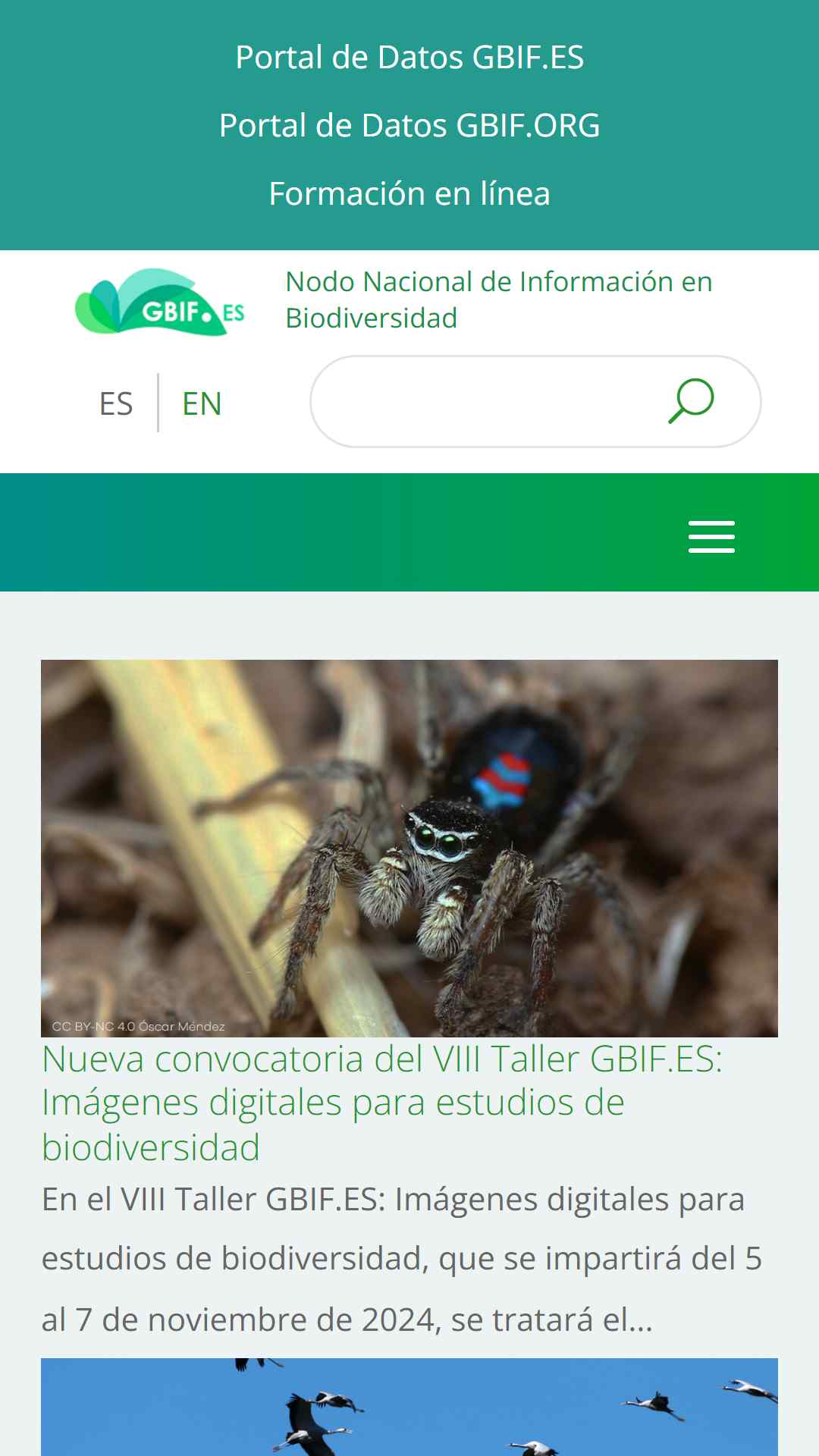Focus the site search field
The height and width of the screenshot is (1456, 819).
(485, 401)
